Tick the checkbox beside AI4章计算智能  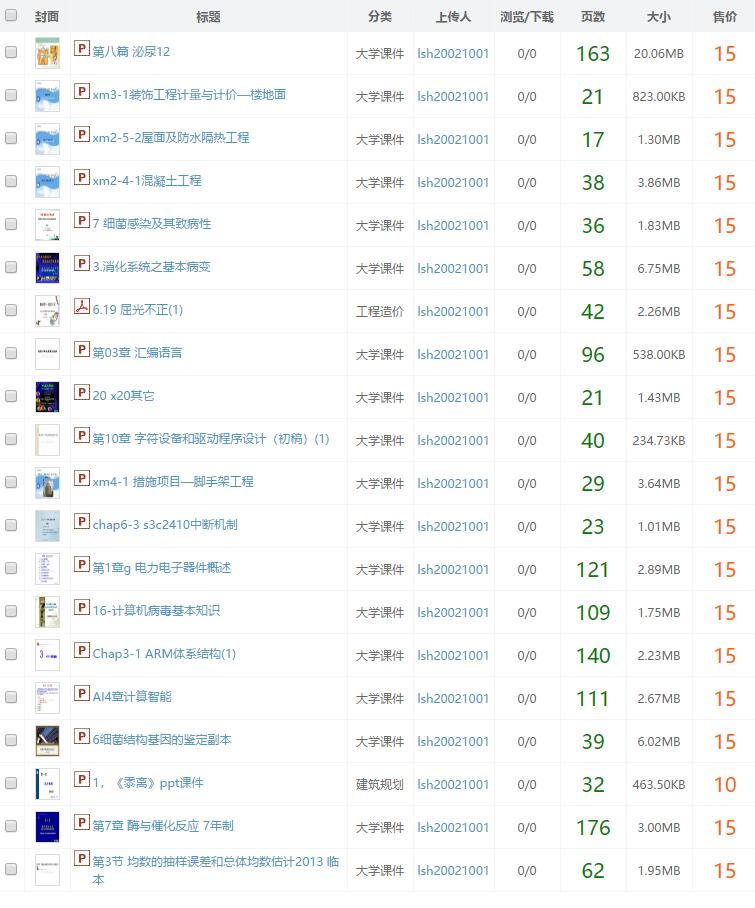click(11, 697)
